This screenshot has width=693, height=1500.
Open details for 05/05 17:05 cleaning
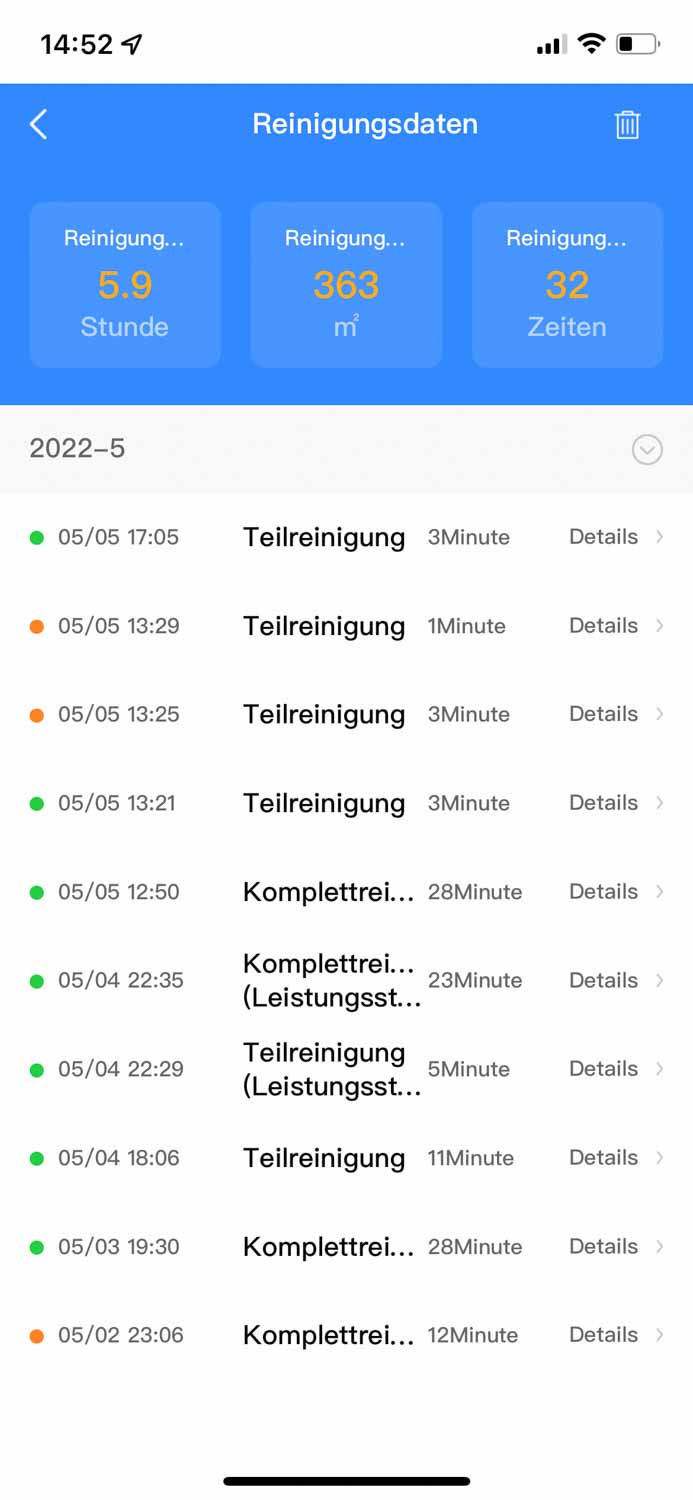614,537
